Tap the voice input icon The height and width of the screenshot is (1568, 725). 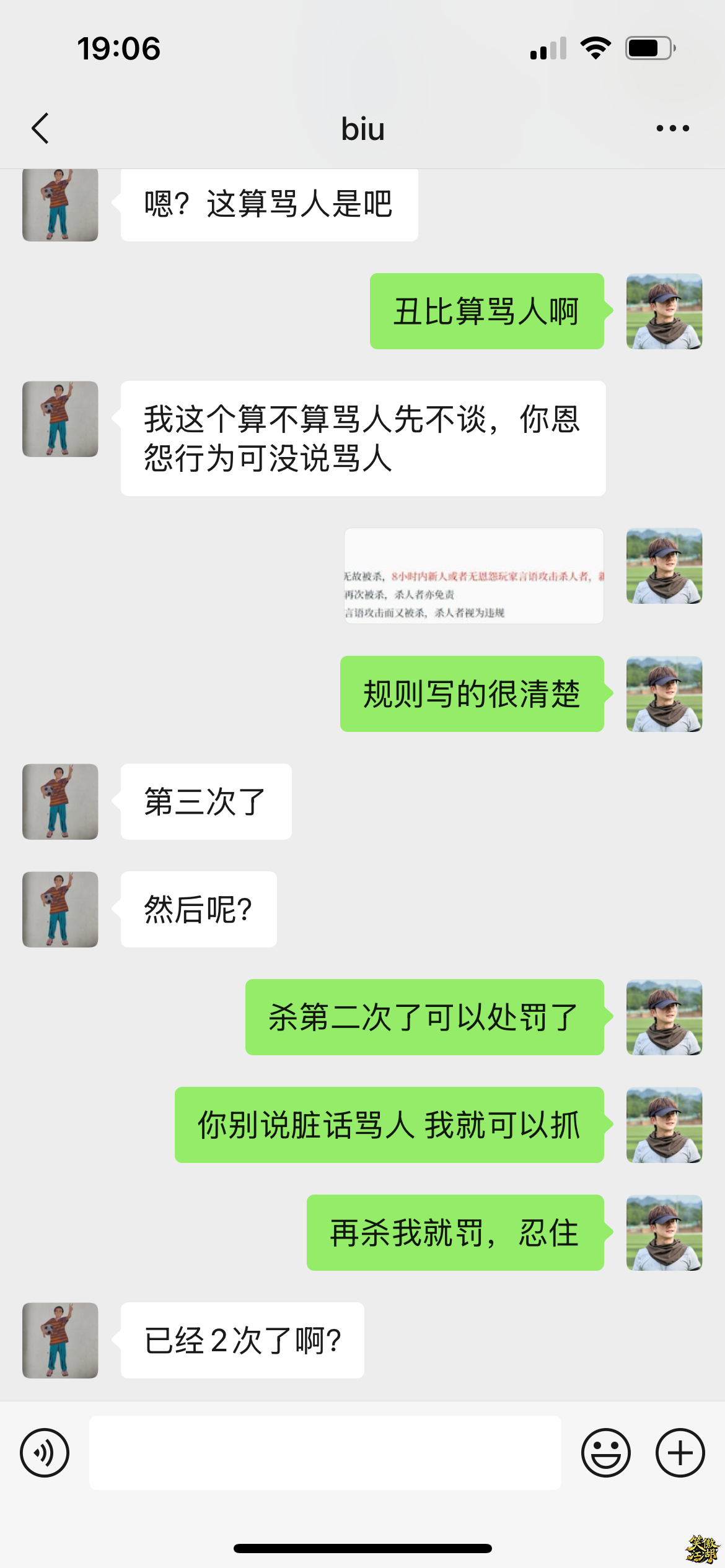(x=45, y=1452)
